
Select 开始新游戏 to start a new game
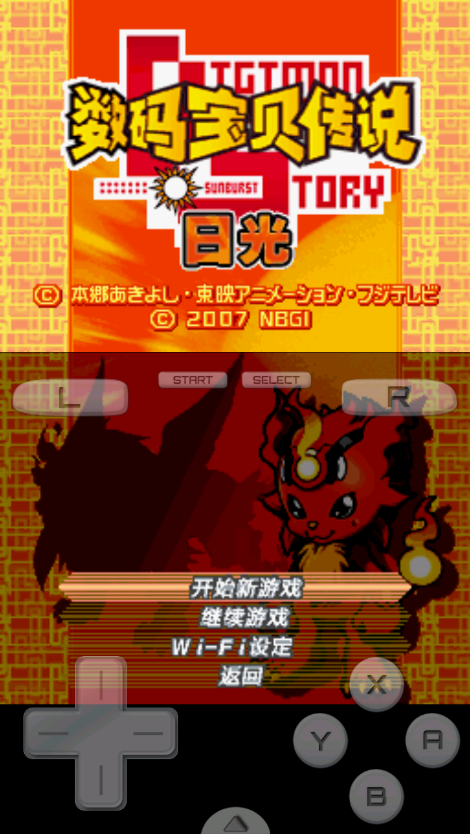247,589
